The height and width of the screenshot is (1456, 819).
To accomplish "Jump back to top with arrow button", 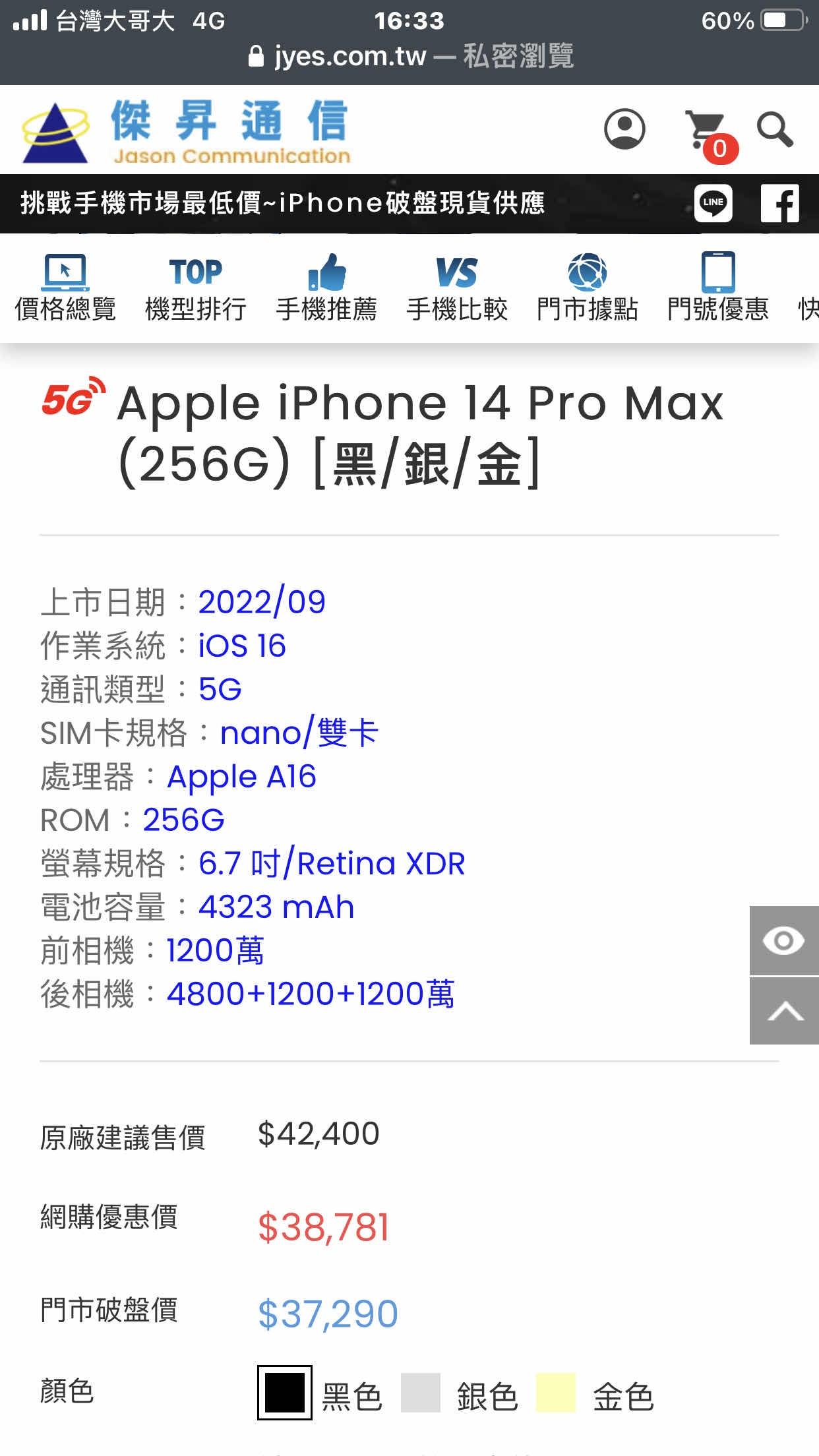I will (783, 1011).
